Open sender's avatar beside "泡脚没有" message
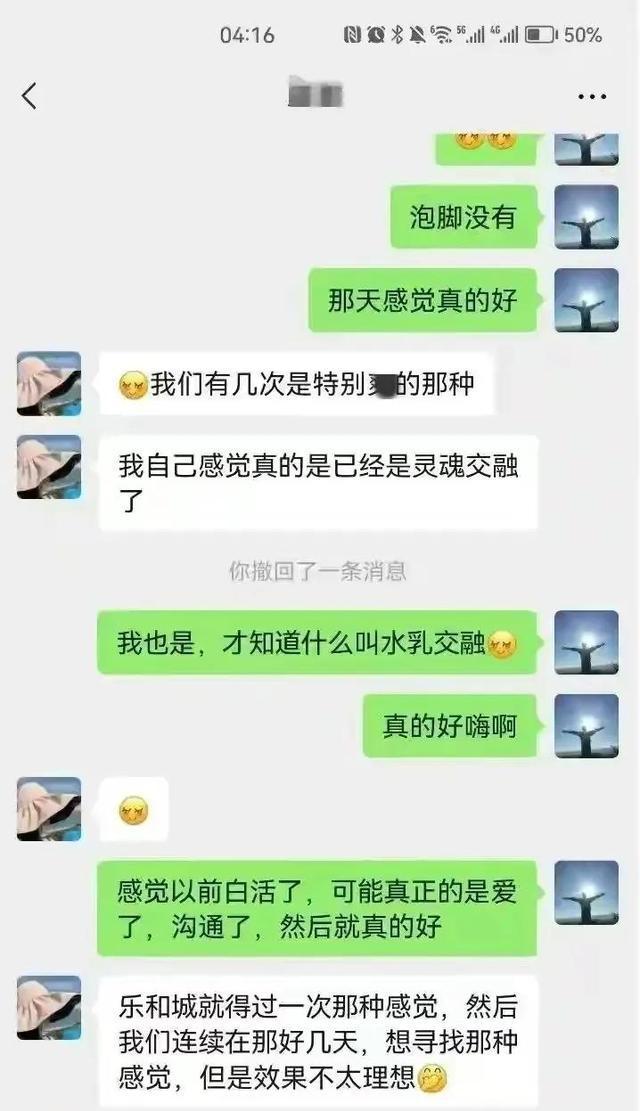The width and height of the screenshot is (640, 1111). coord(586,216)
